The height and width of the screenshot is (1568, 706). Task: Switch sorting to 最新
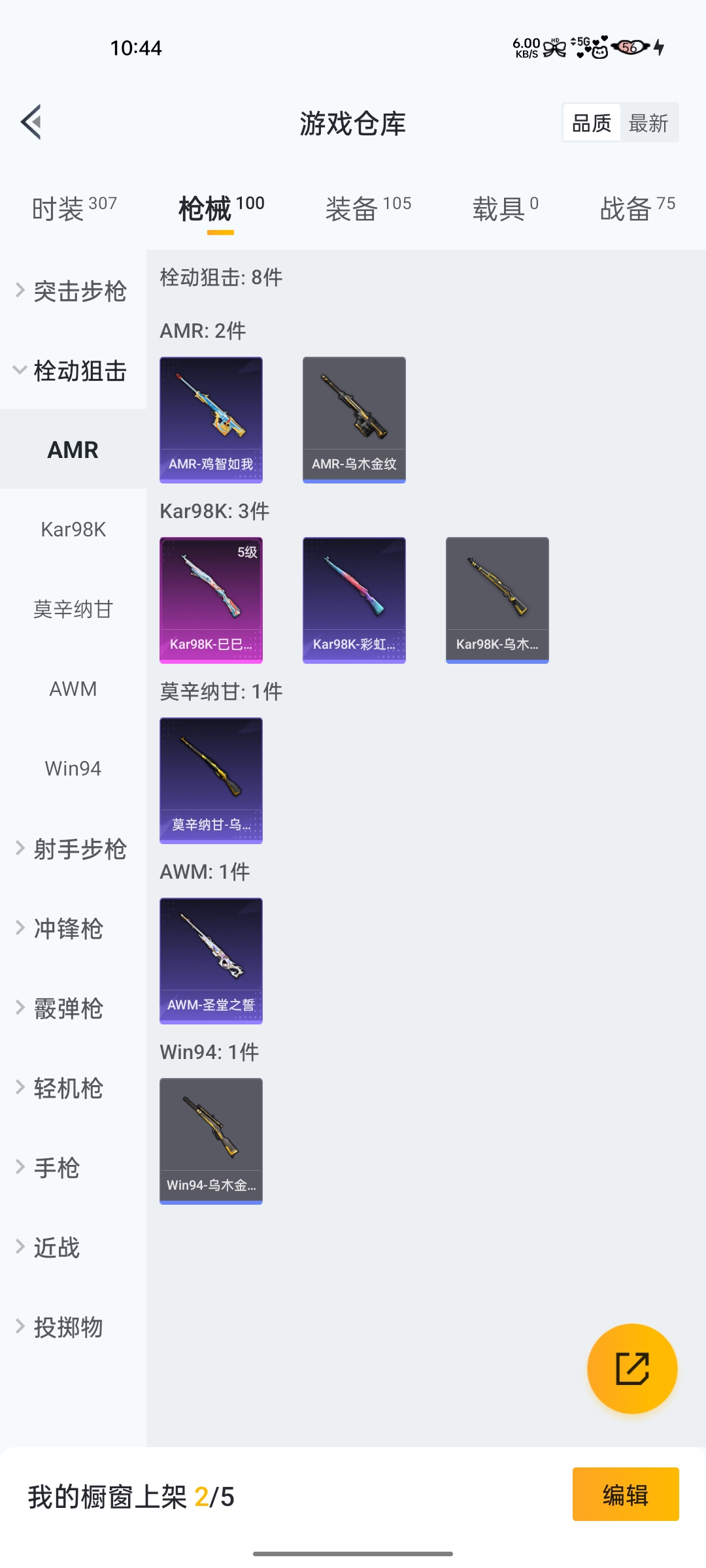click(649, 122)
